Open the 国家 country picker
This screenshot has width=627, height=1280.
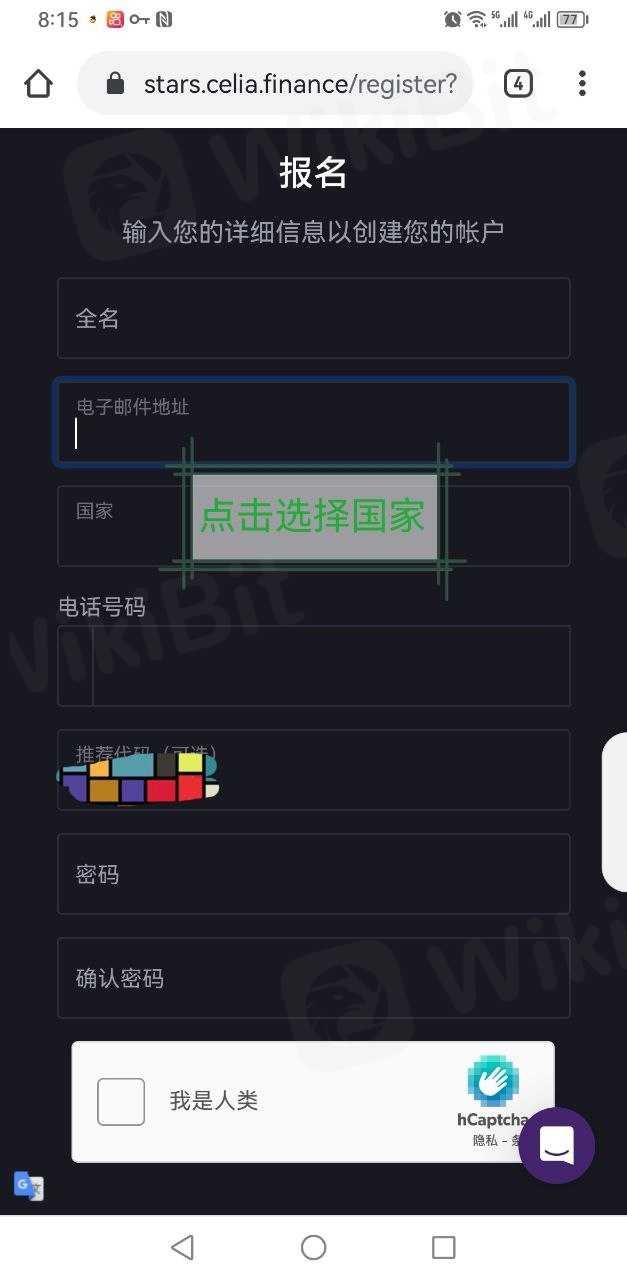click(x=314, y=526)
